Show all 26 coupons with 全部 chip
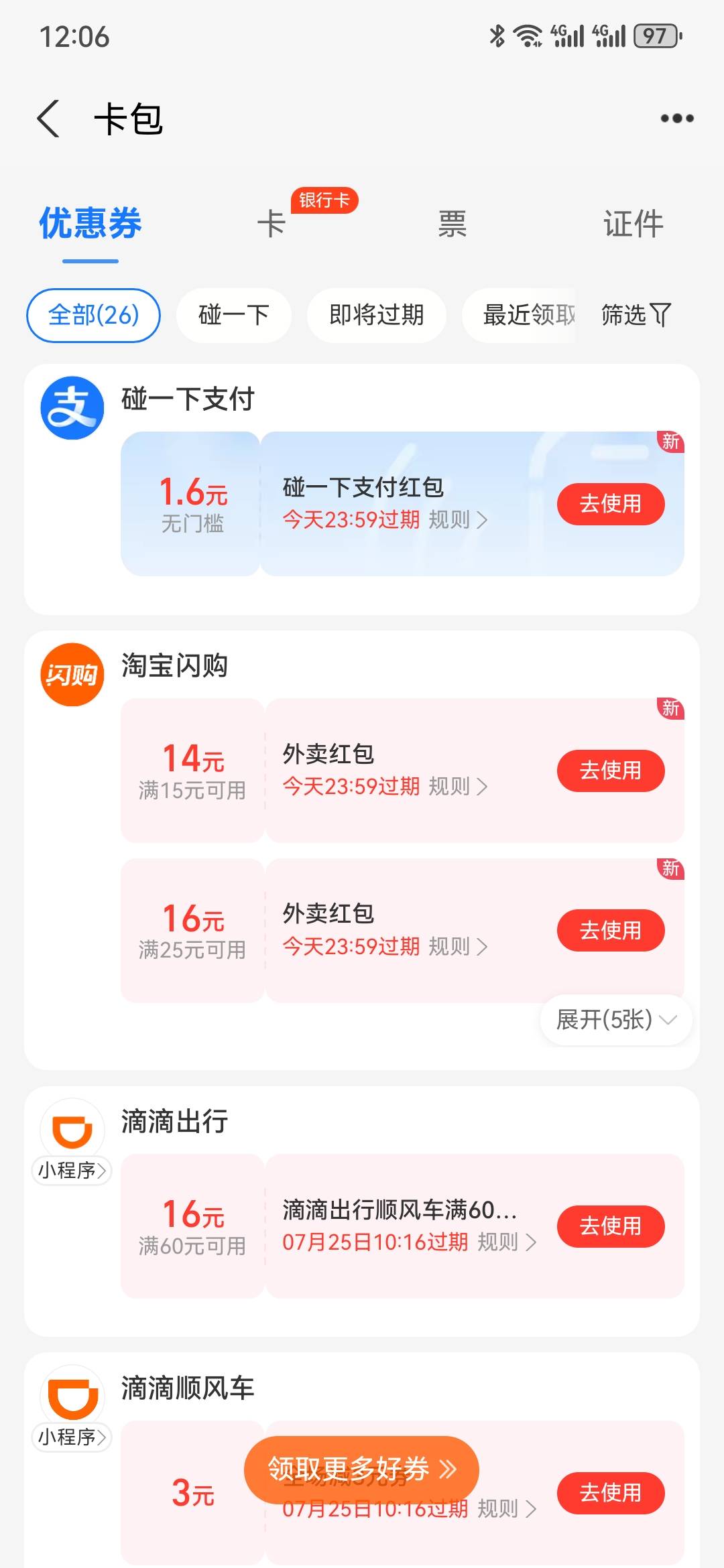724x1568 pixels. [93, 315]
